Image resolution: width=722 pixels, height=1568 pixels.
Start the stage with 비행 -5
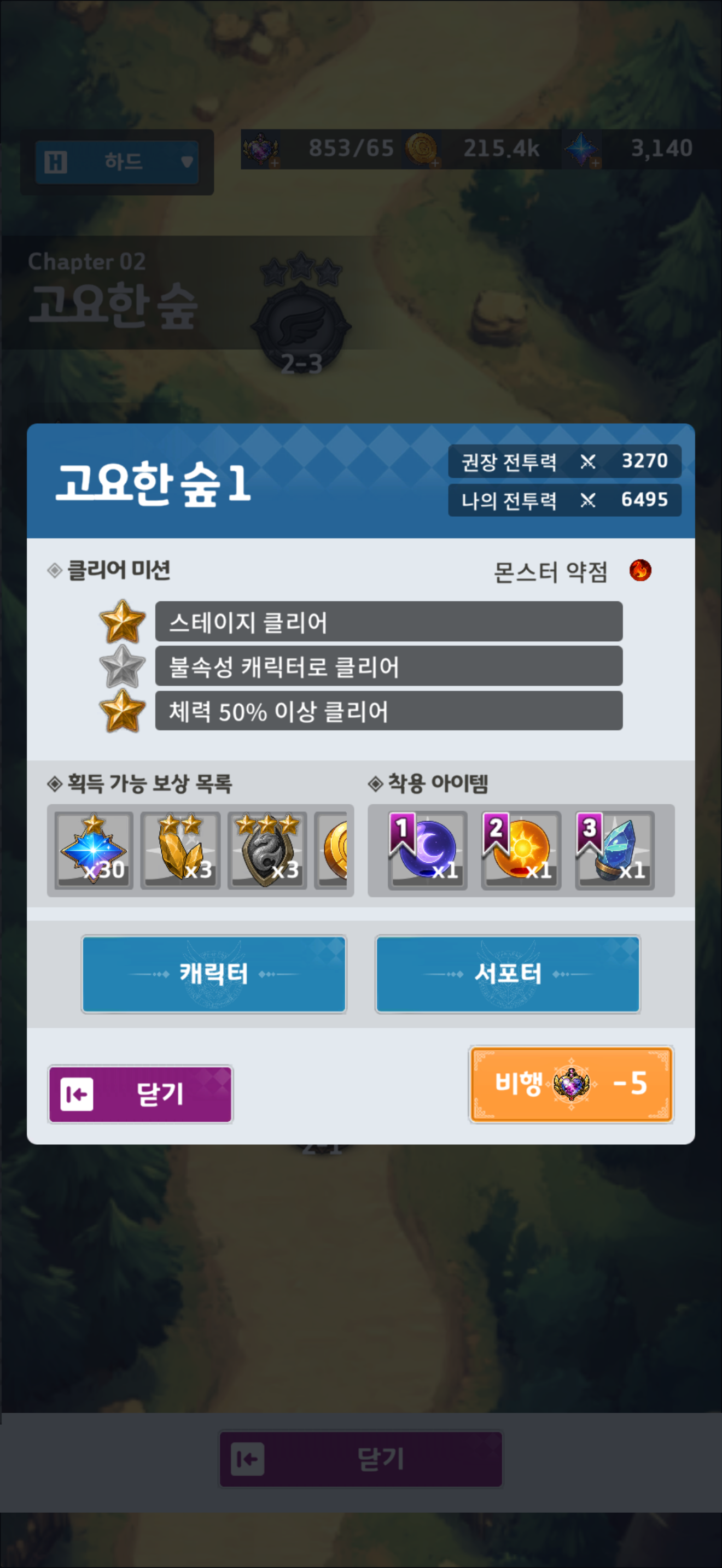(570, 1084)
